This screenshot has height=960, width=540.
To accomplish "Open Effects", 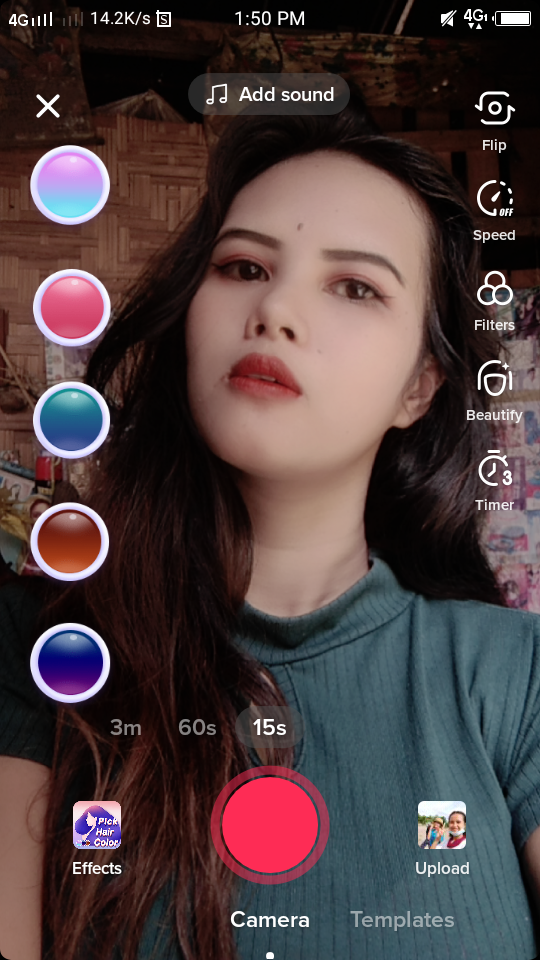I will [97, 838].
